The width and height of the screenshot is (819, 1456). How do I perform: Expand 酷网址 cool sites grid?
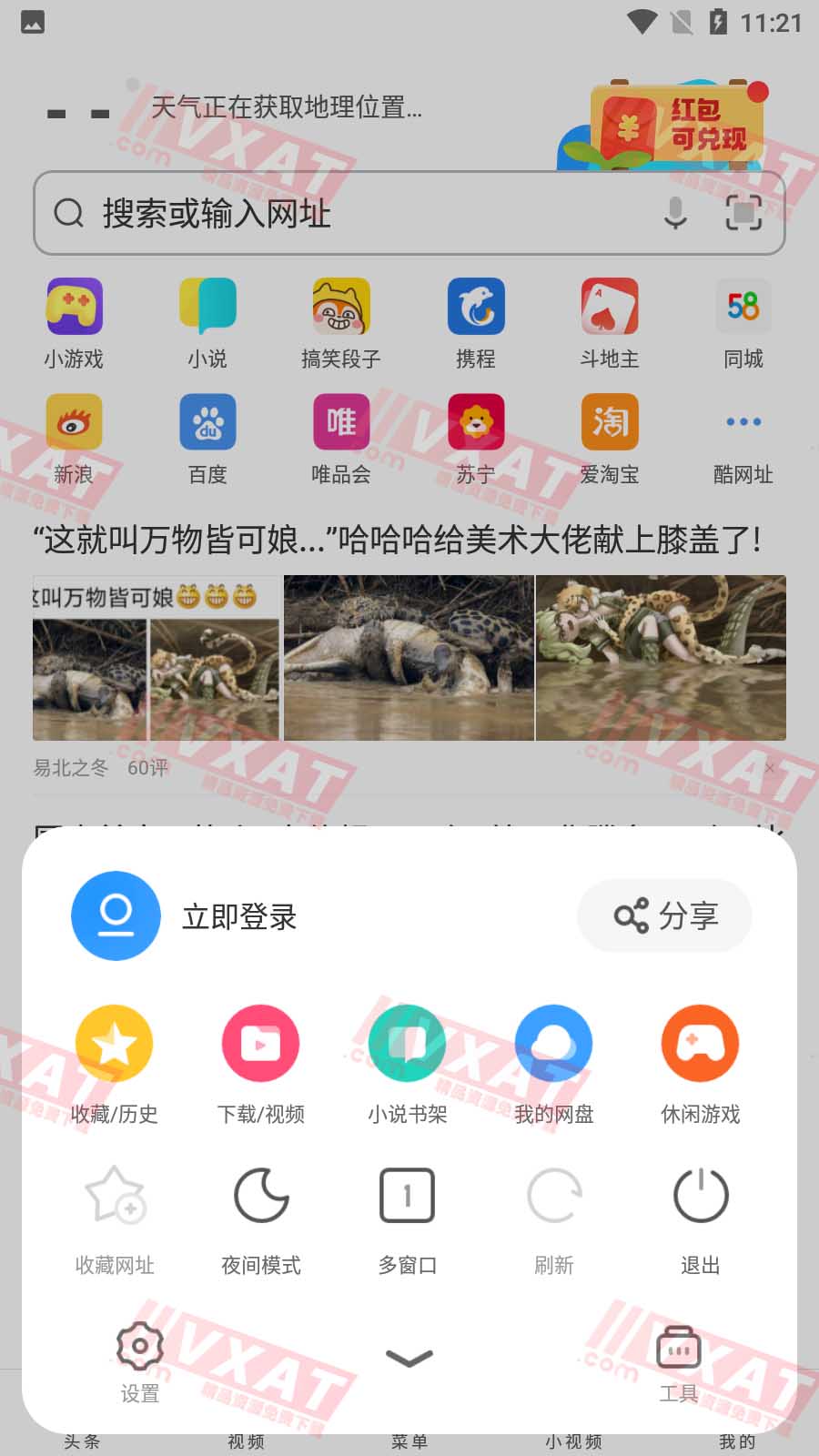click(743, 421)
